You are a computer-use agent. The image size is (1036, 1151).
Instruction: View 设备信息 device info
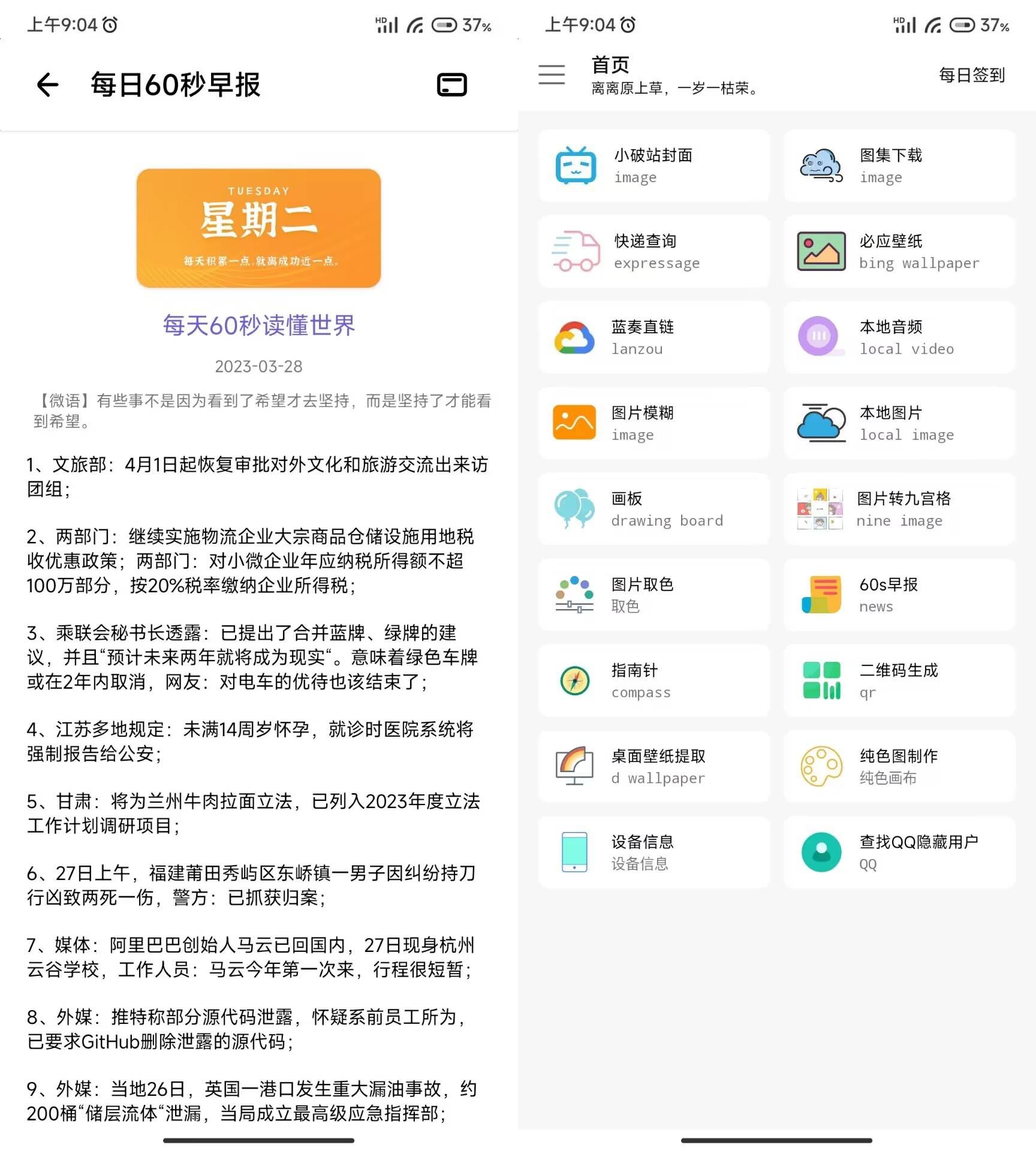click(x=653, y=852)
